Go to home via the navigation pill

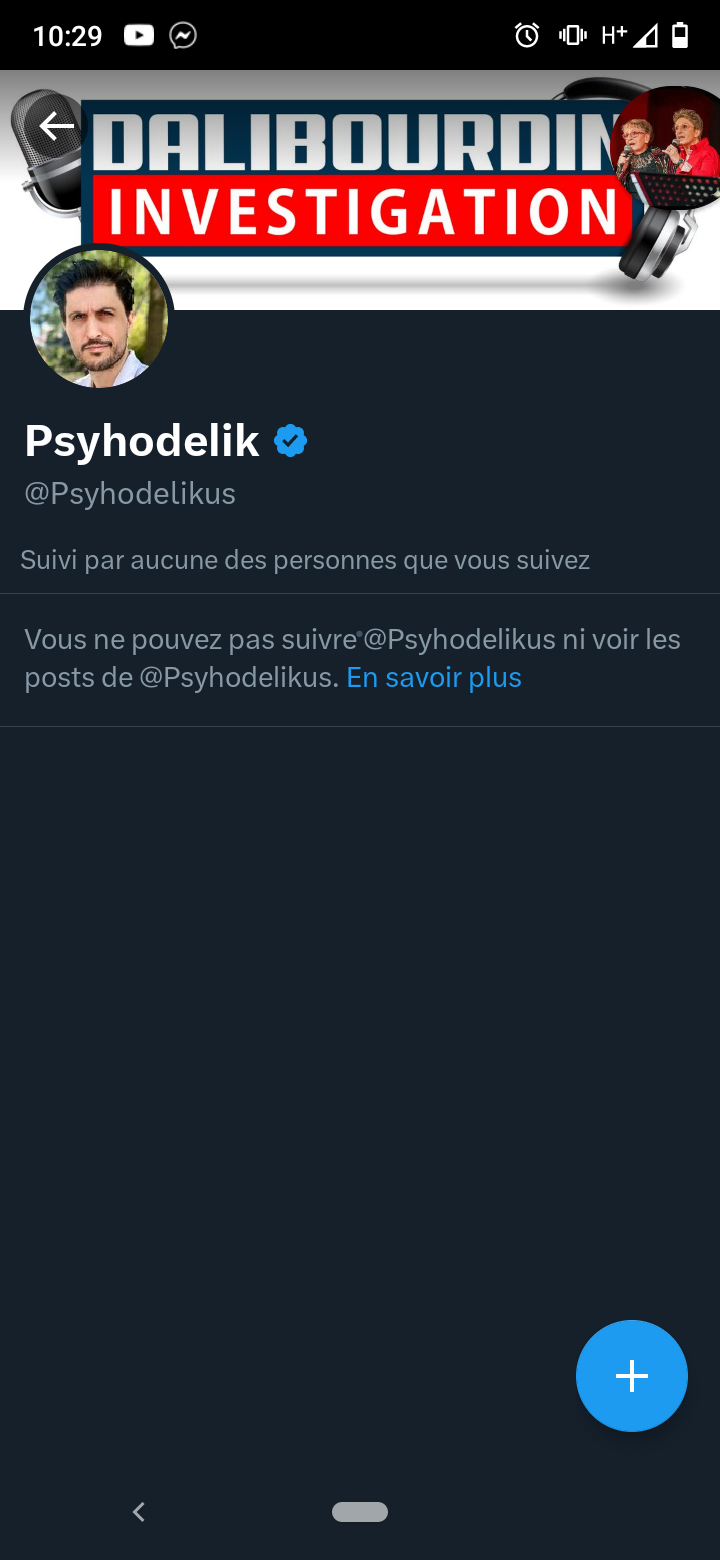[360, 1512]
